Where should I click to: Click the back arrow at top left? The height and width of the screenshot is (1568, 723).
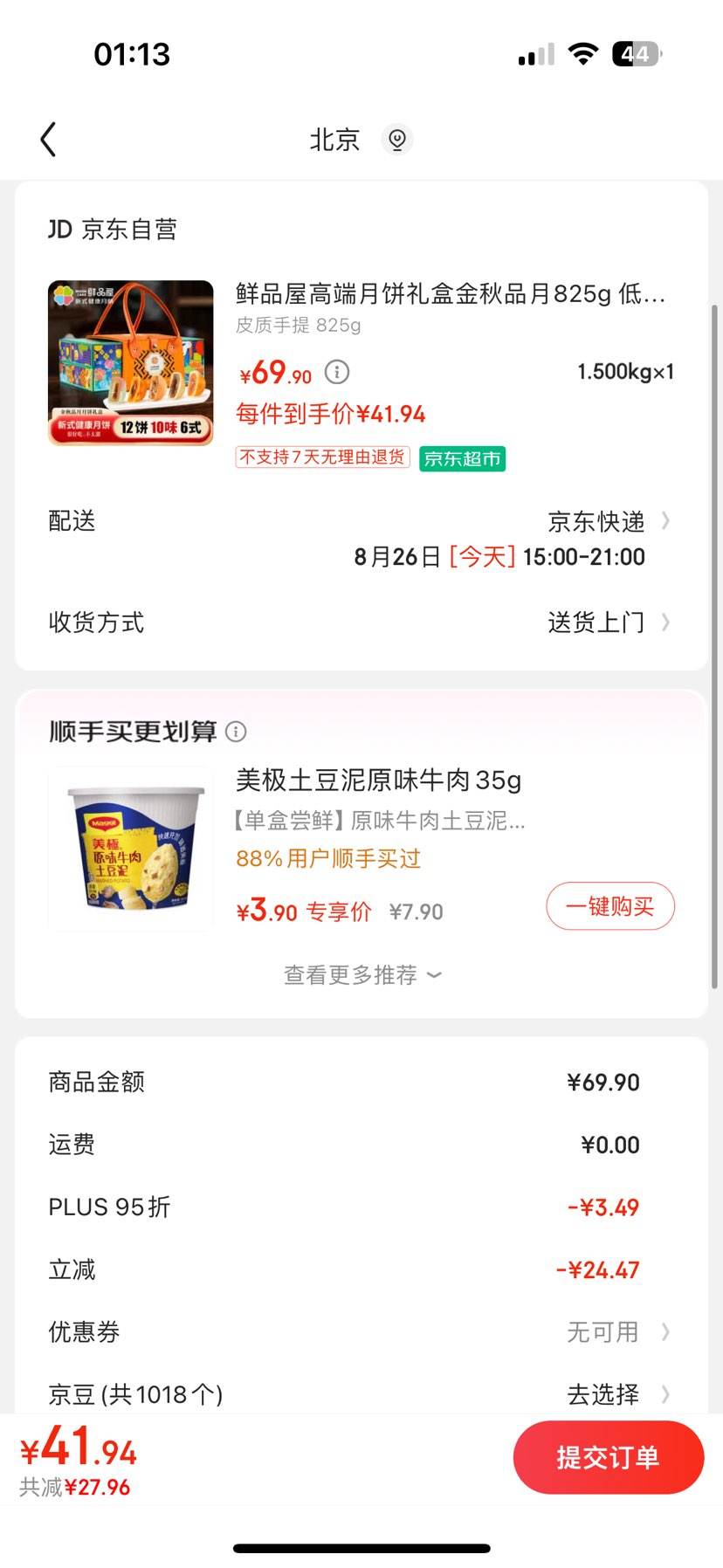pyautogui.click(x=48, y=139)
